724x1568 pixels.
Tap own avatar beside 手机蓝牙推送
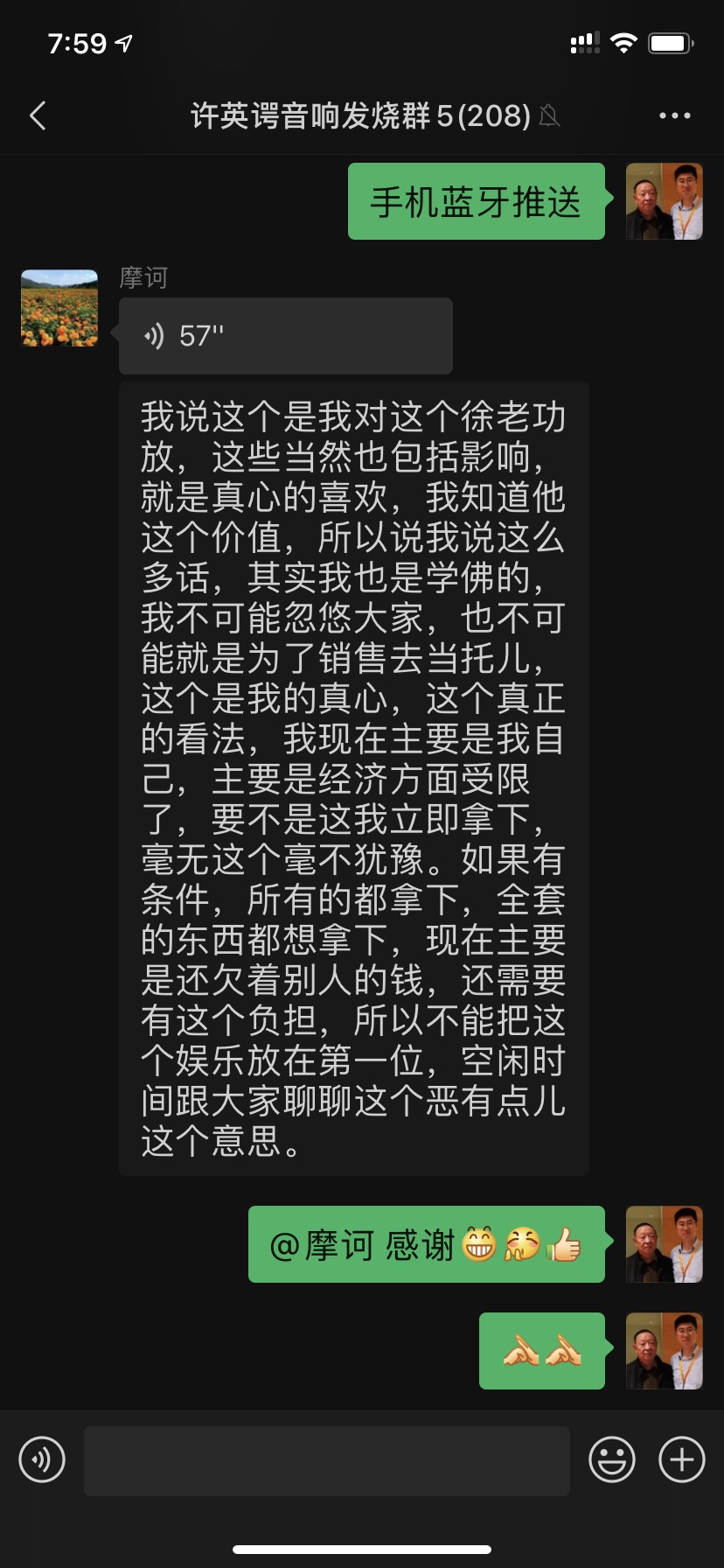664,201
